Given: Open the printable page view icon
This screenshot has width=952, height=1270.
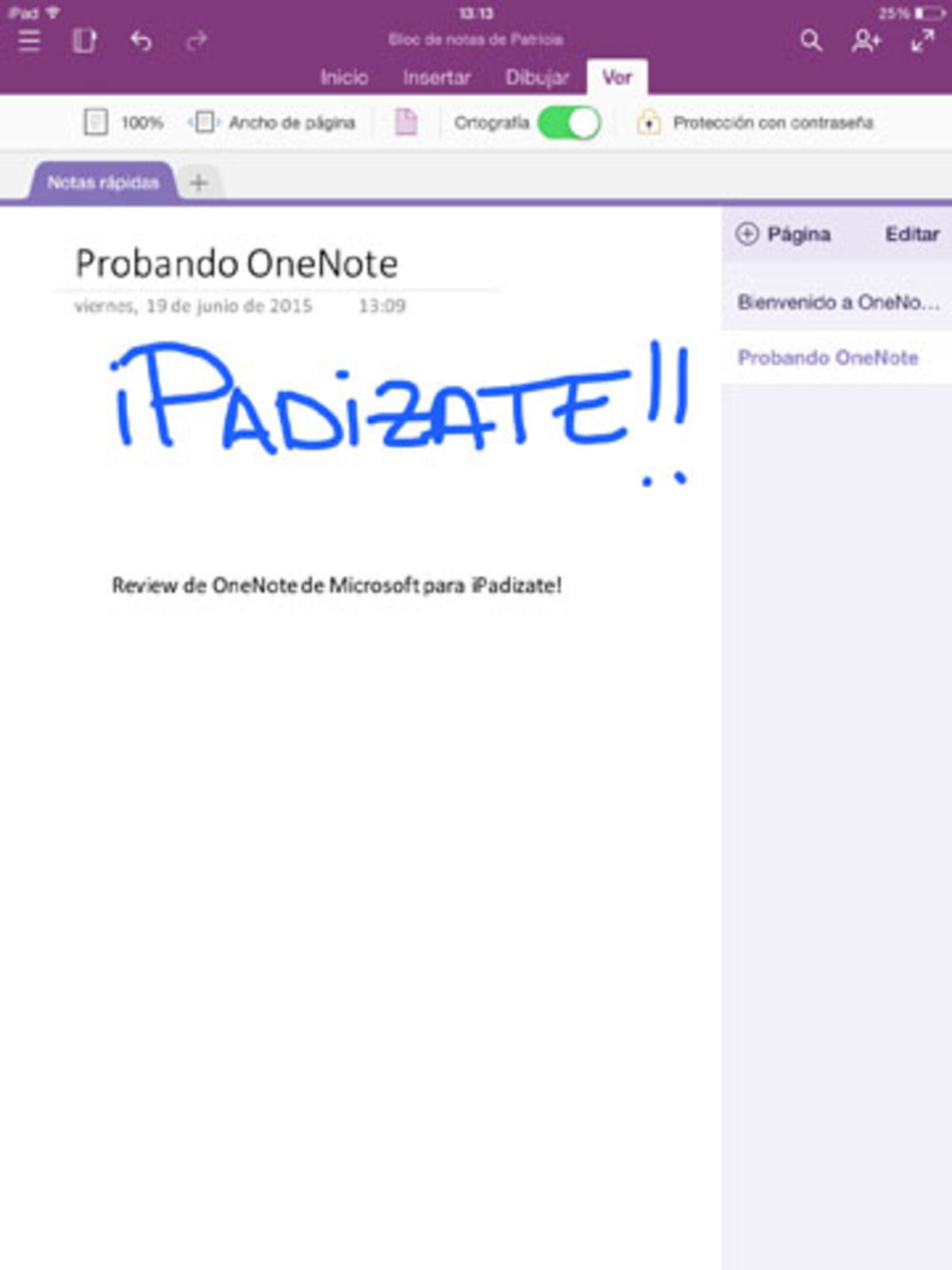Looking at the screenshot, I should (x=407, y=122).
